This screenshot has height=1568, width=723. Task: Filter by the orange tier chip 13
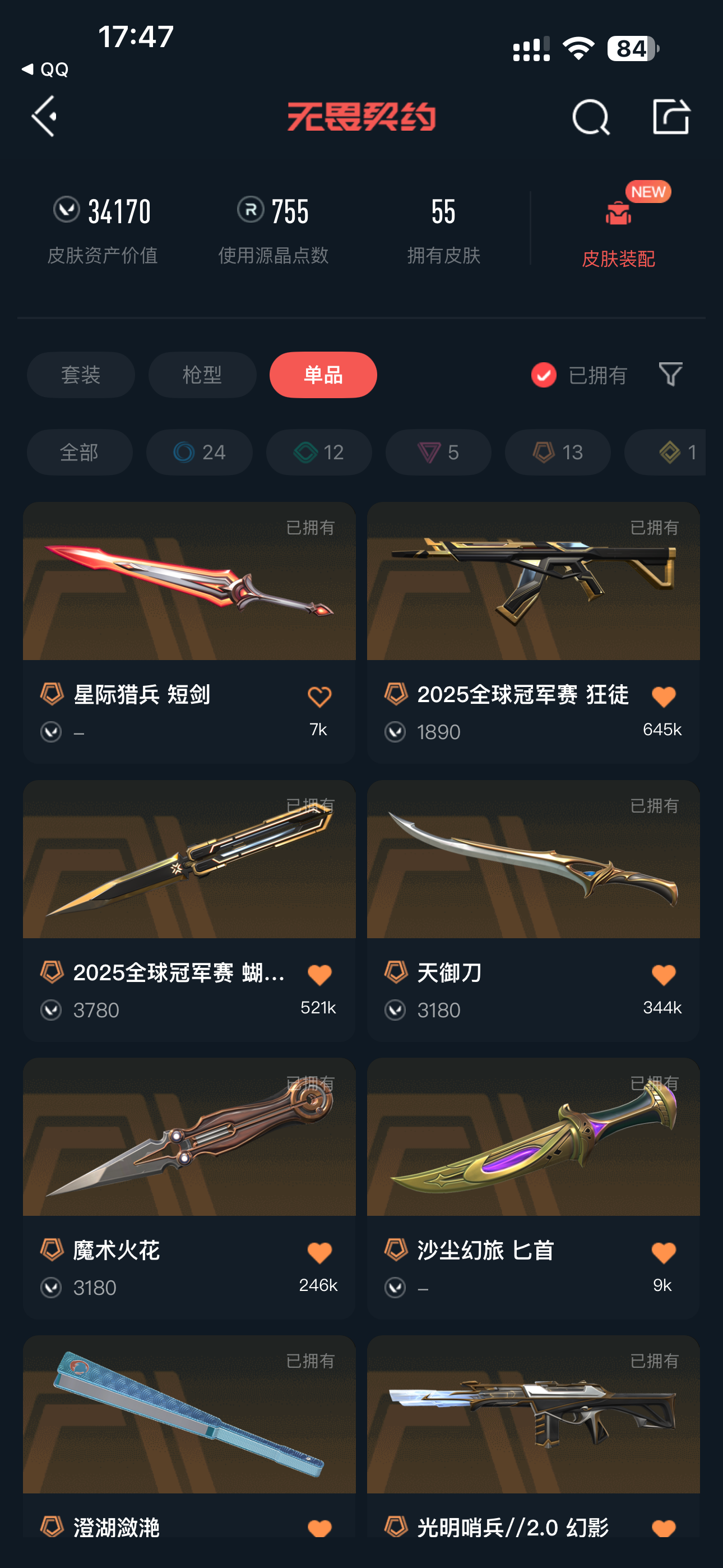tap(558, 452)
